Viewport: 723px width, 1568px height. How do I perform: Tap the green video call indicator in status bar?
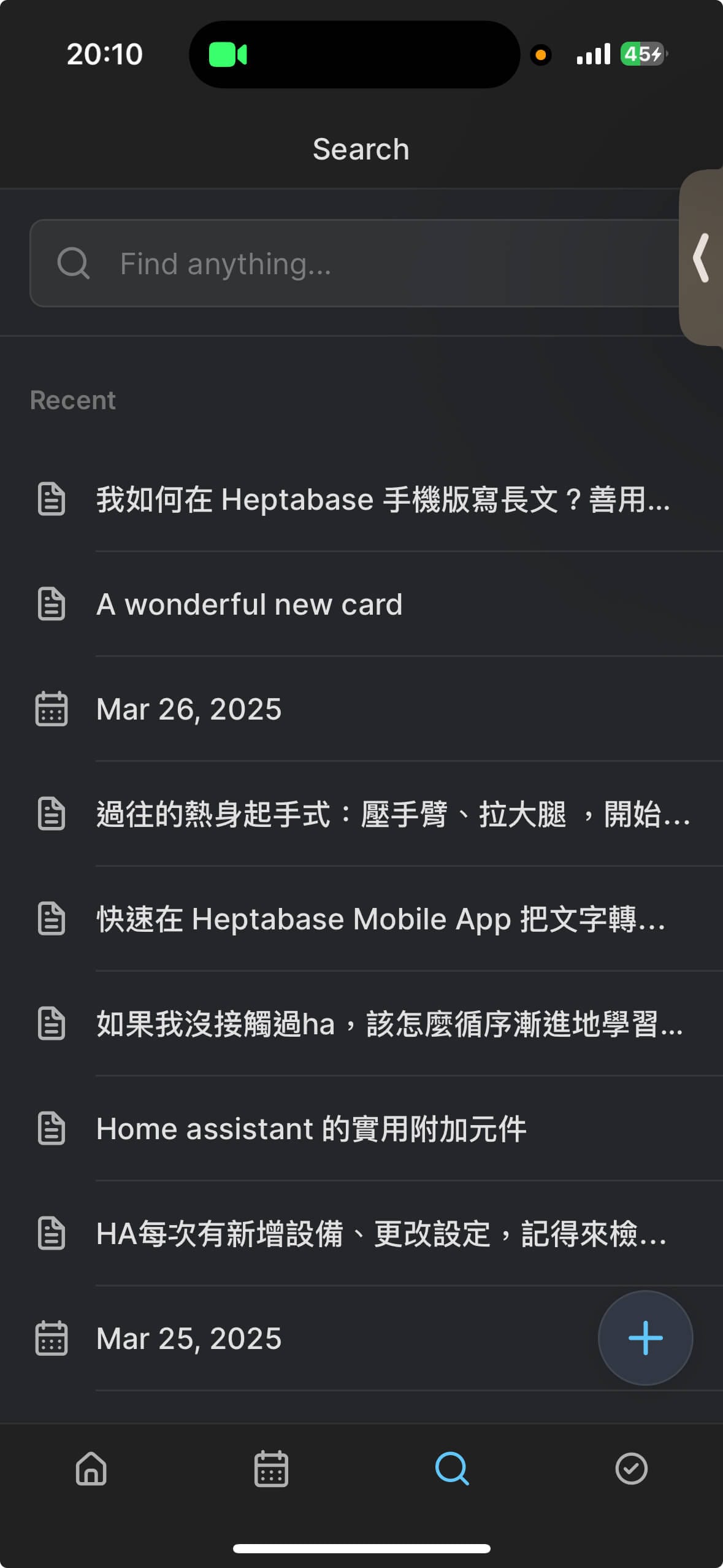click(228, 54)
